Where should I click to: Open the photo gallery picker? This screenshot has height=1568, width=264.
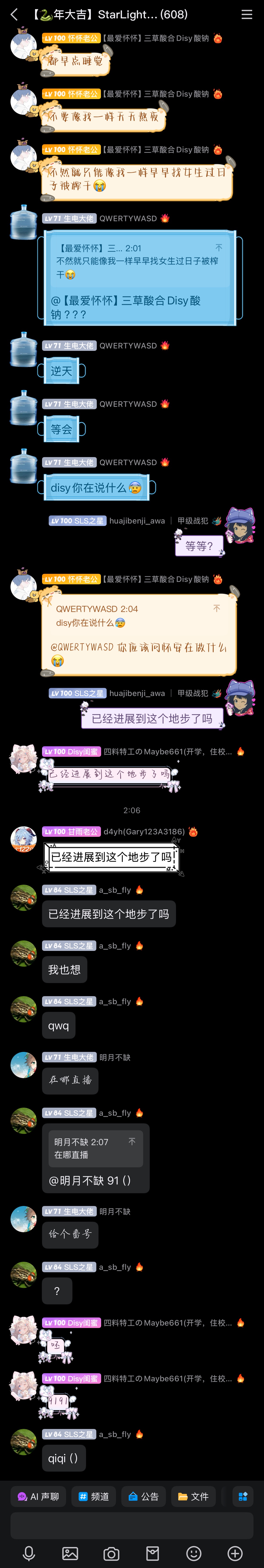(70, 1553)
